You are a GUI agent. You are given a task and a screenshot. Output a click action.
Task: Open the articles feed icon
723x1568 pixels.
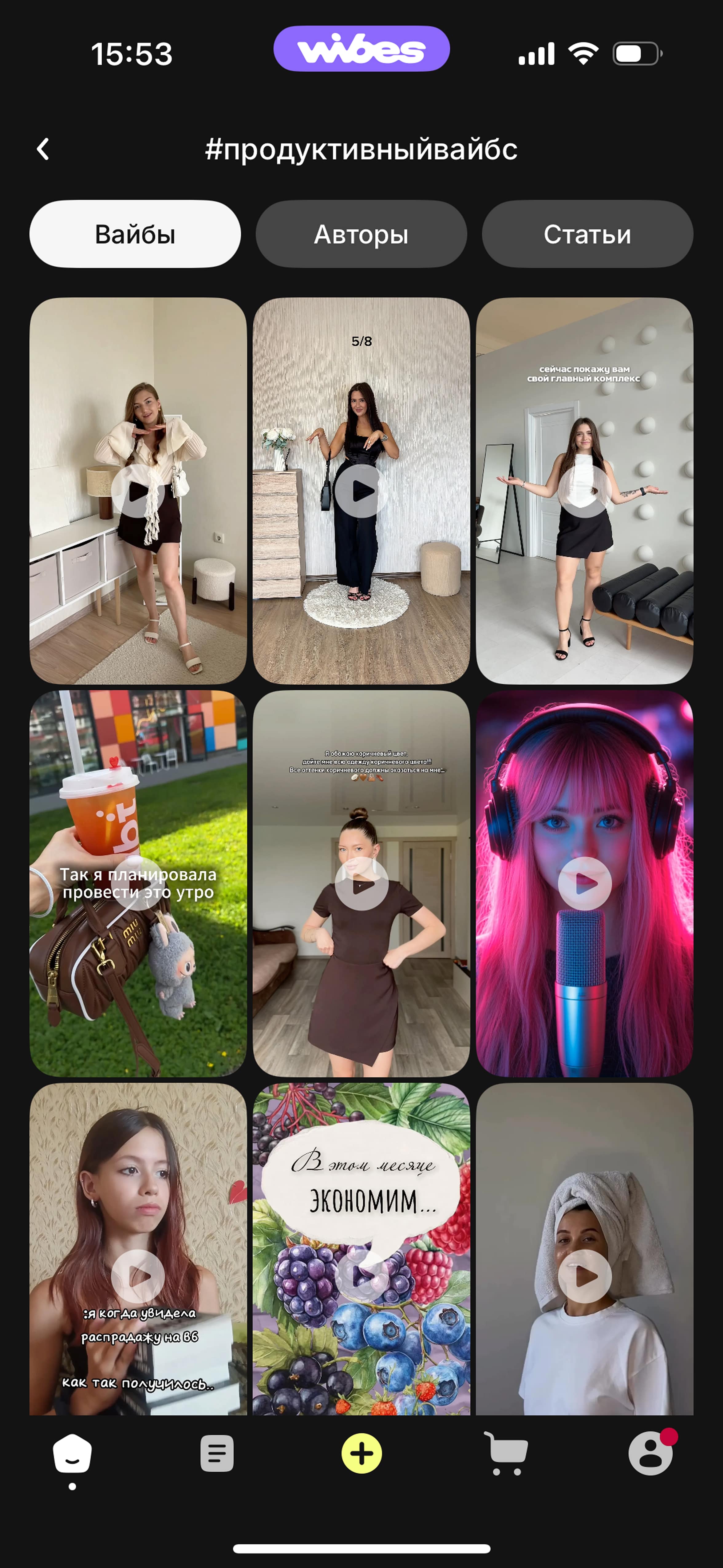point(217,1454)
